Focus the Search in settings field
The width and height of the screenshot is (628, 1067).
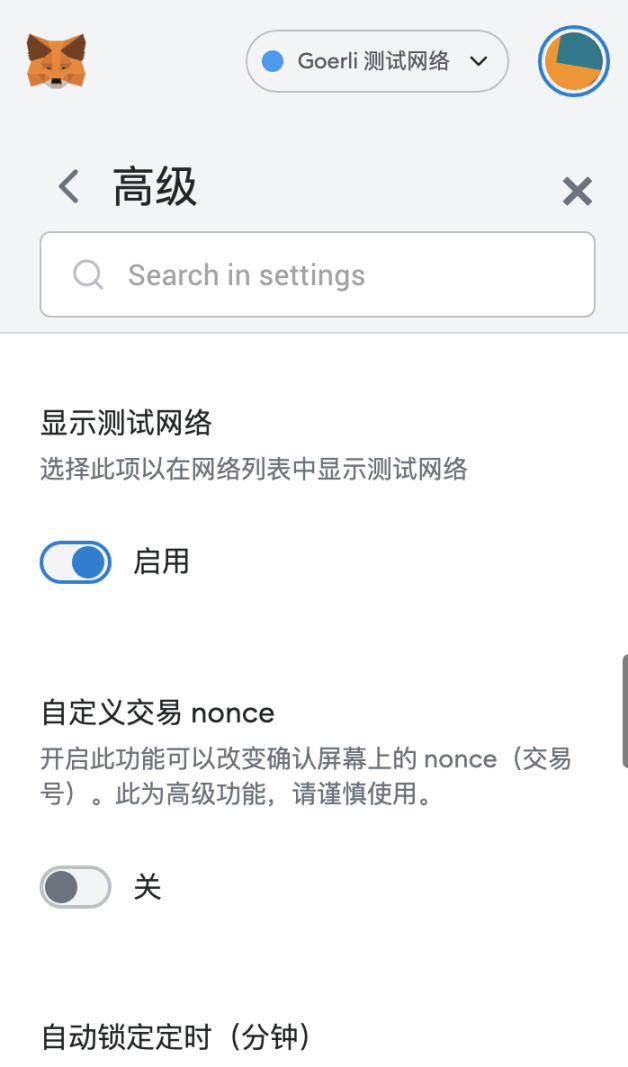(318, 275)
